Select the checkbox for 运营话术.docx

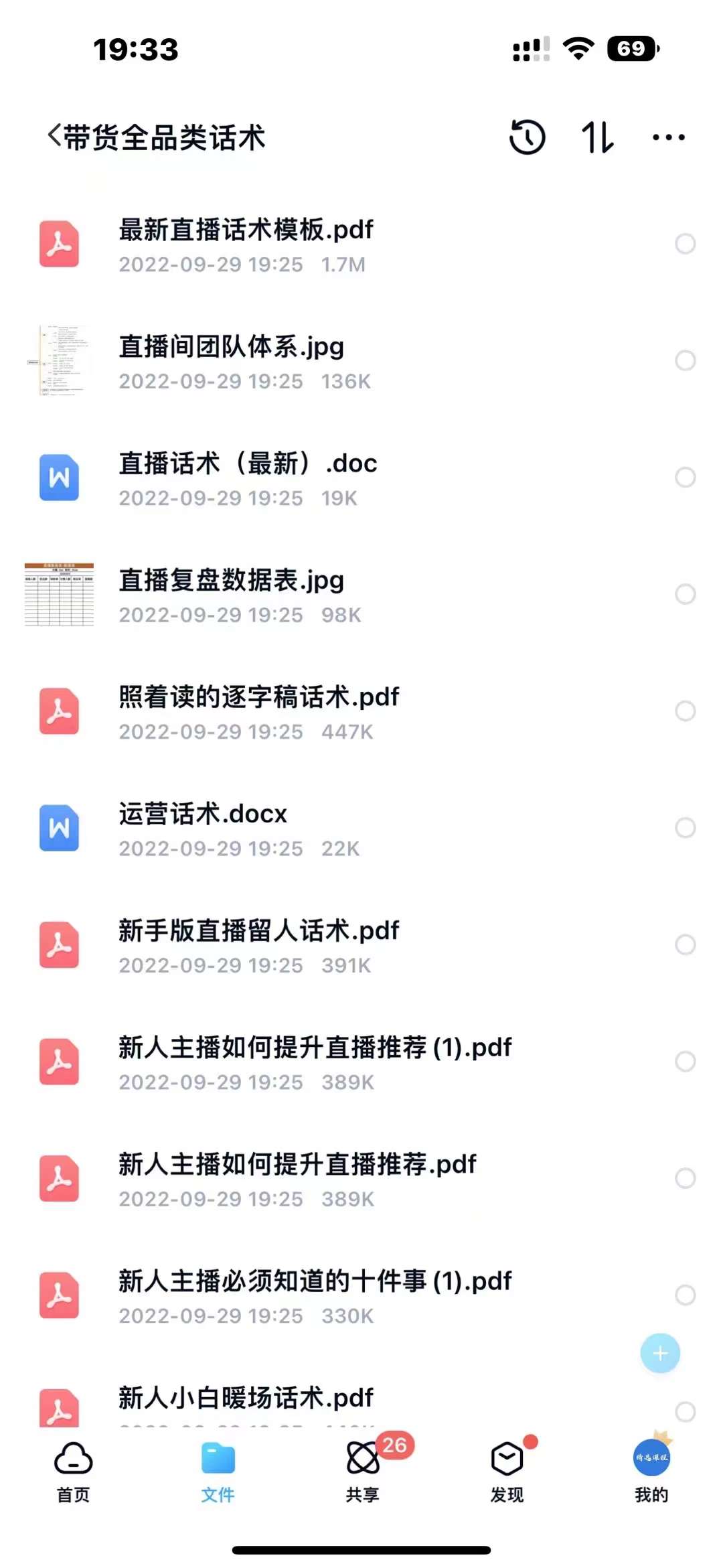(686, 828)
